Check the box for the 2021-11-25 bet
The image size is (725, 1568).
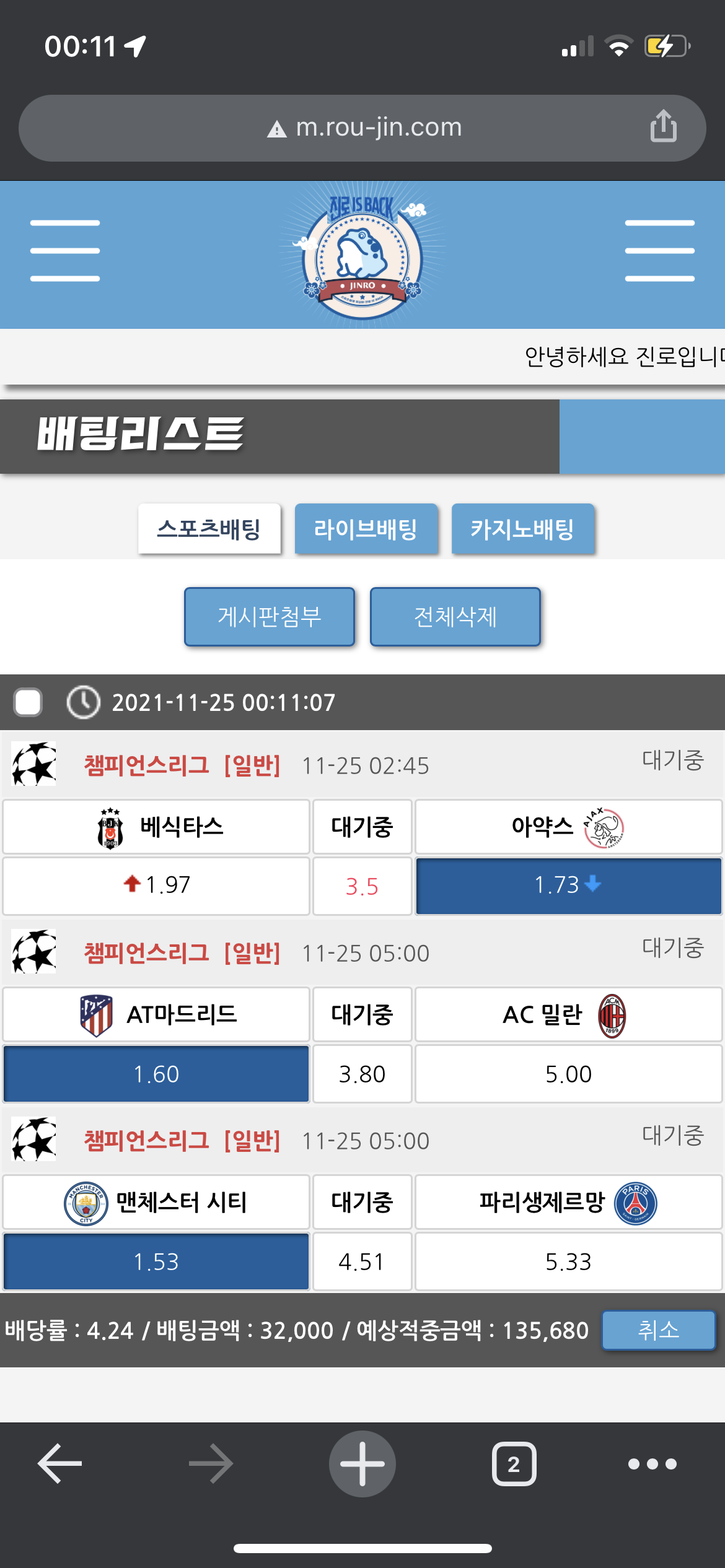point(28,702)
